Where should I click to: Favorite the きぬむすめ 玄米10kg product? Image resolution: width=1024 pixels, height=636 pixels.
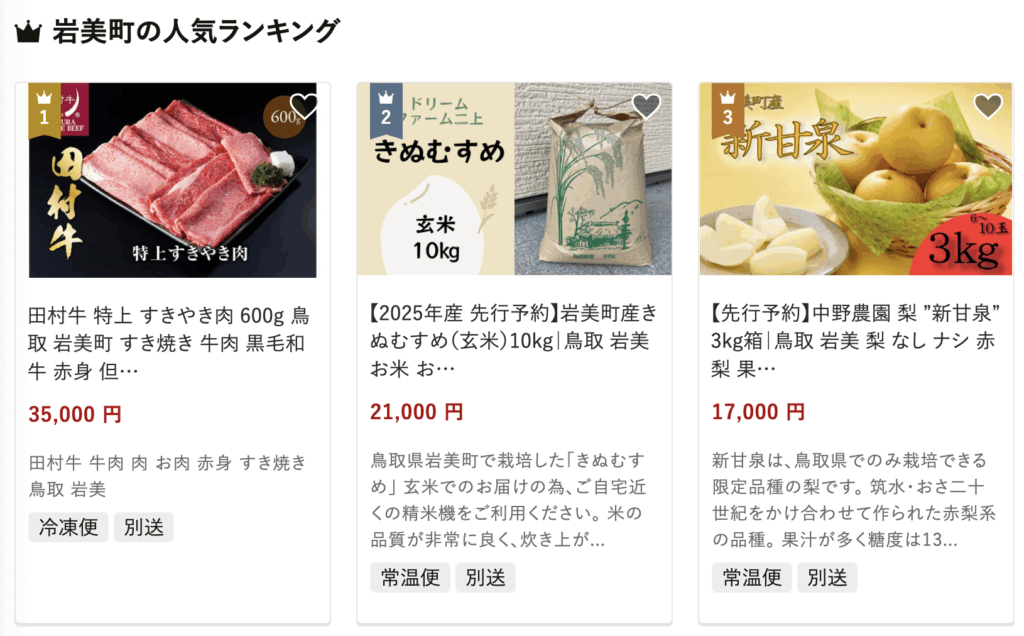click(x=646, y=105)
